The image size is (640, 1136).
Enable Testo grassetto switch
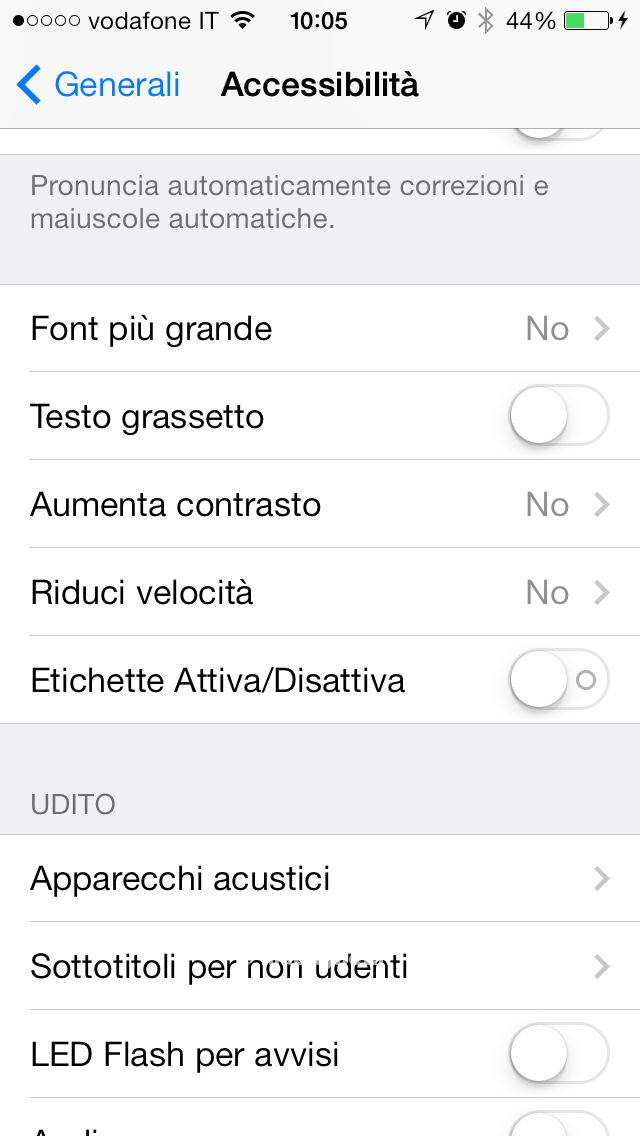point(558,416)
